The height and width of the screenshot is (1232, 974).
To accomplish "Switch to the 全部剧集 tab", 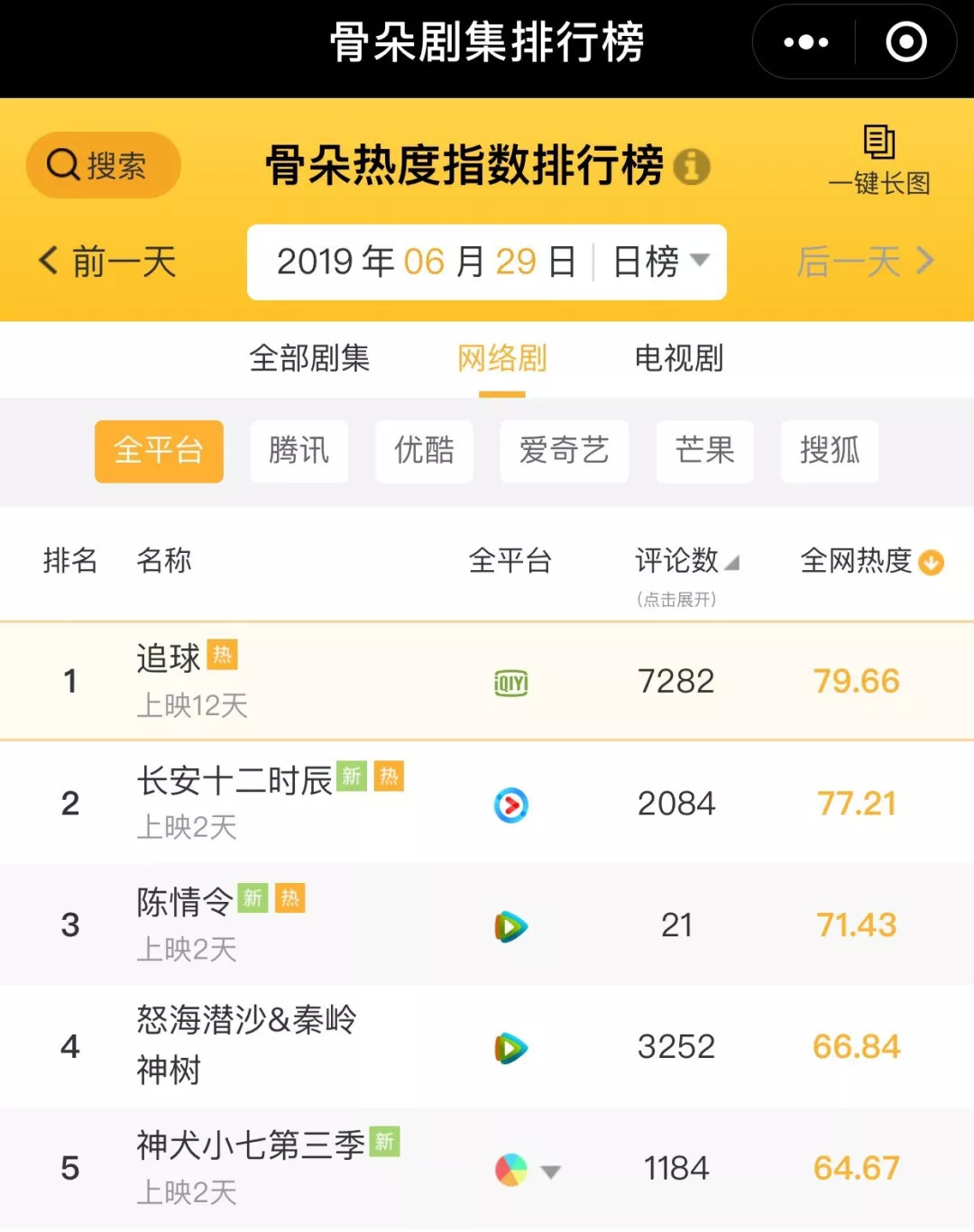I will coord(309,358).
